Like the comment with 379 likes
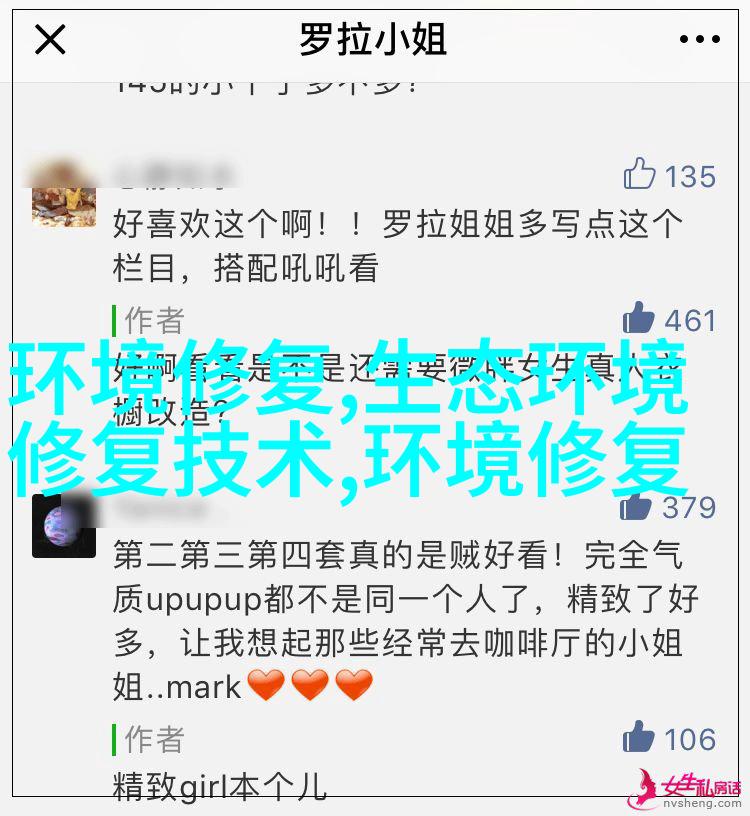The height and width of the screenshot is (816, 750). click(637, 506)
